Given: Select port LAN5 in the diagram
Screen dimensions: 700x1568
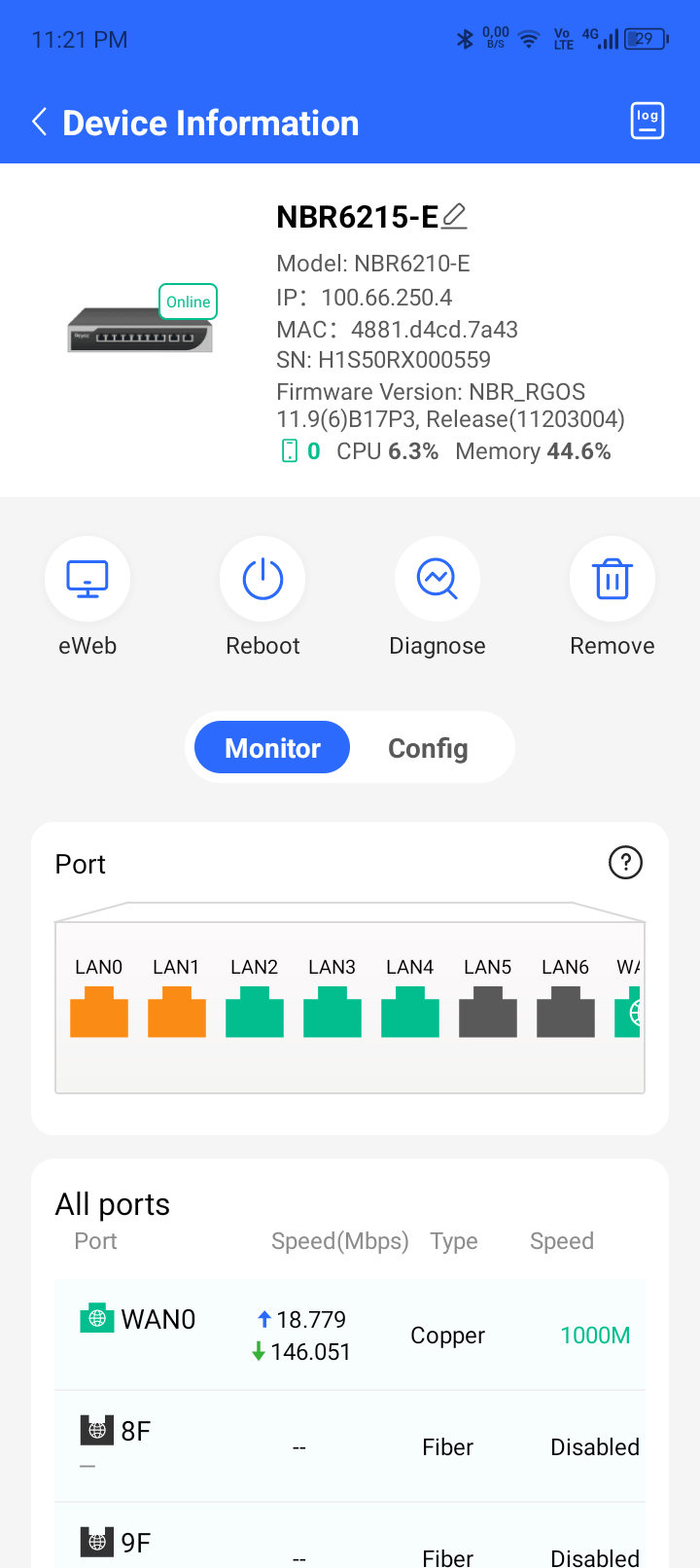Looking at the screenshot, I should pyautogui.click(x=488, y=1011).
